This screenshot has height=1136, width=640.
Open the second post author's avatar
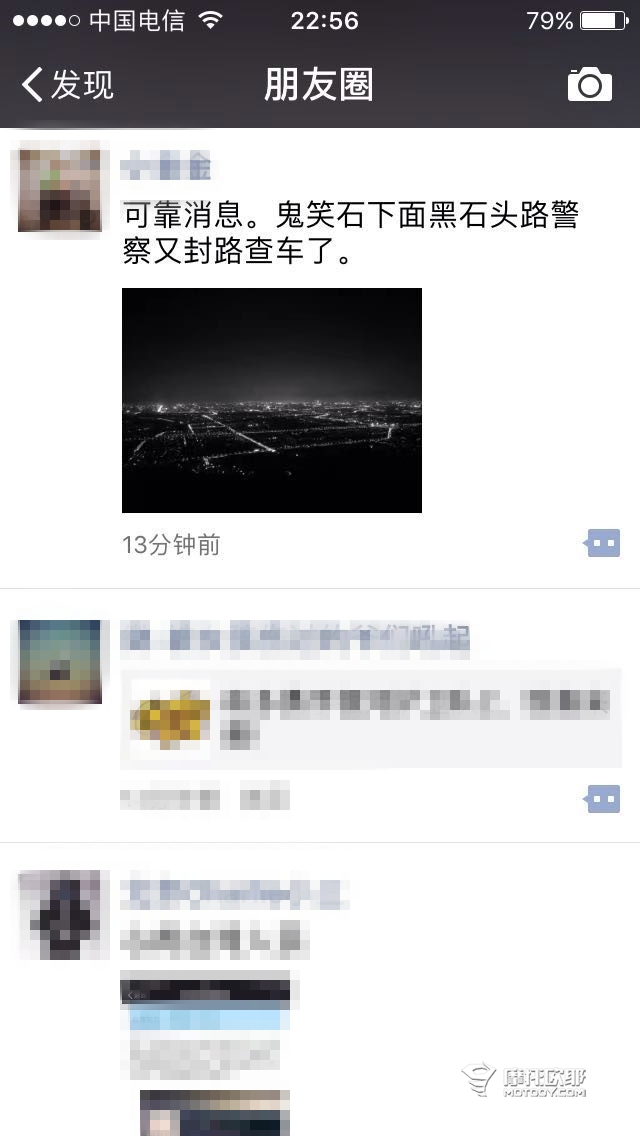pyautogui.click(x=59, y=661)
